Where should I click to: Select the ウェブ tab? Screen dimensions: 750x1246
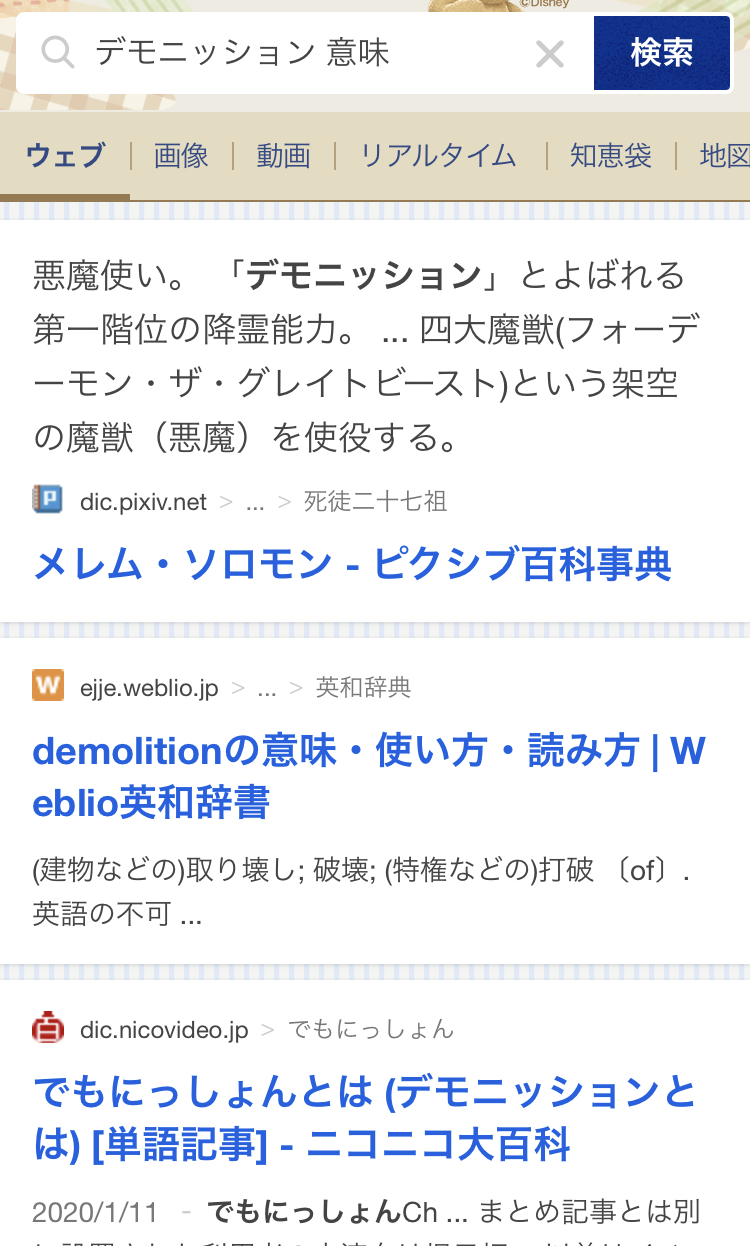point(65,156)
